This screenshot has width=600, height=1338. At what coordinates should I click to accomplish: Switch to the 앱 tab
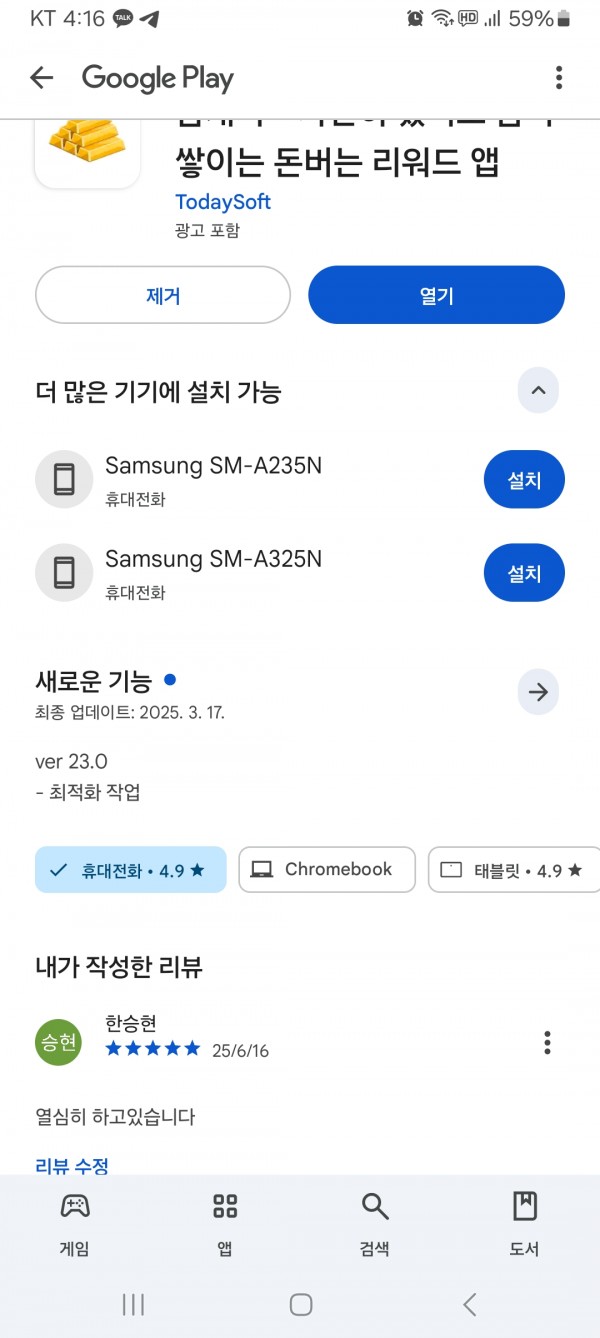[x=225, y=1224]
